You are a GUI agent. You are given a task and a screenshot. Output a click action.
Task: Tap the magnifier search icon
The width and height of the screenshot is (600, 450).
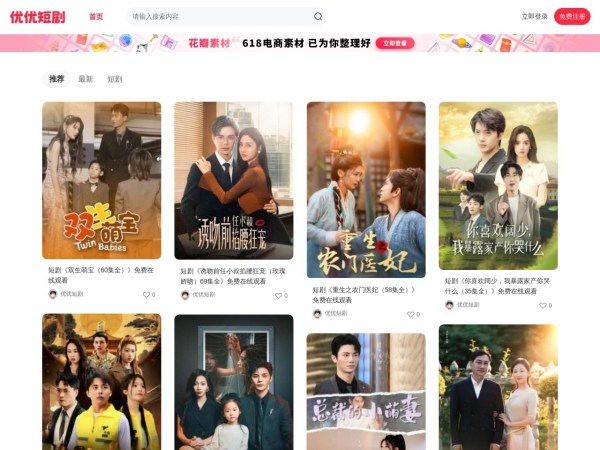pyautogui.click(x=318, y=16)
